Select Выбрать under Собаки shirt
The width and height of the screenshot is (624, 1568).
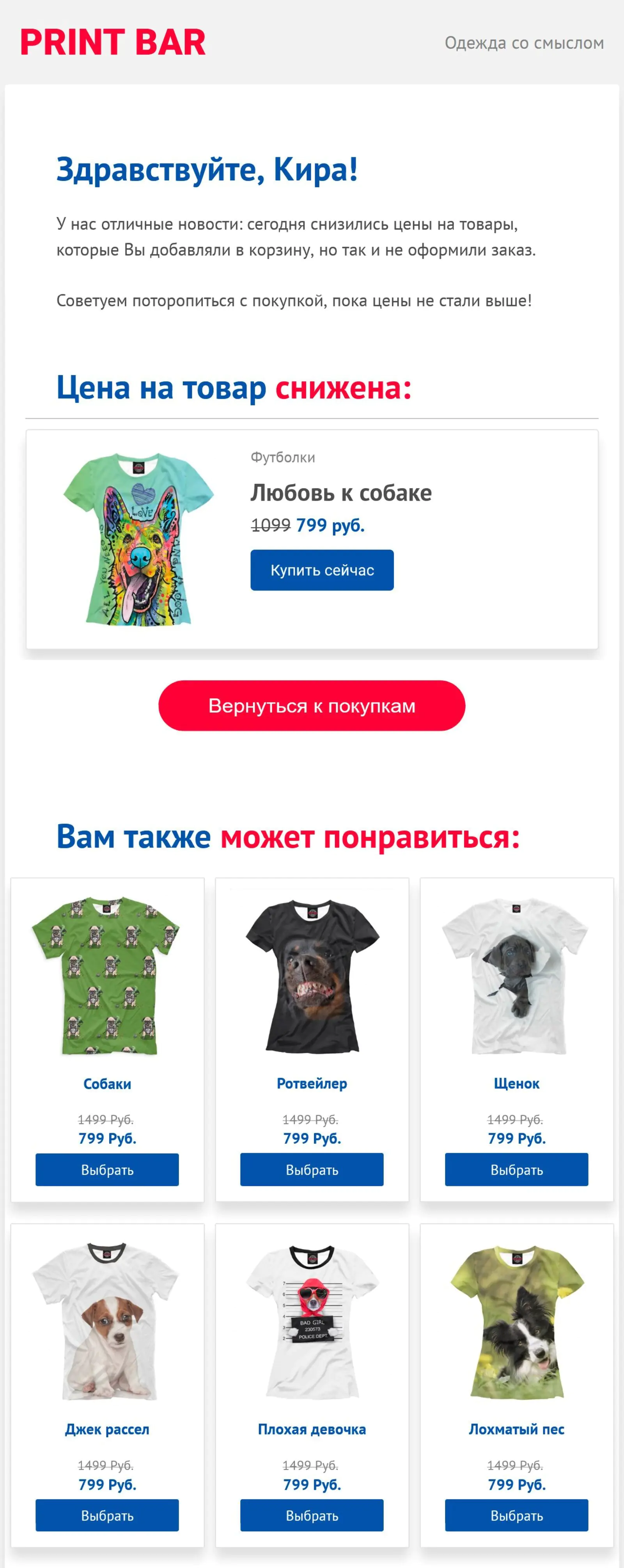pyautogui.click(x=107, y=1169)
